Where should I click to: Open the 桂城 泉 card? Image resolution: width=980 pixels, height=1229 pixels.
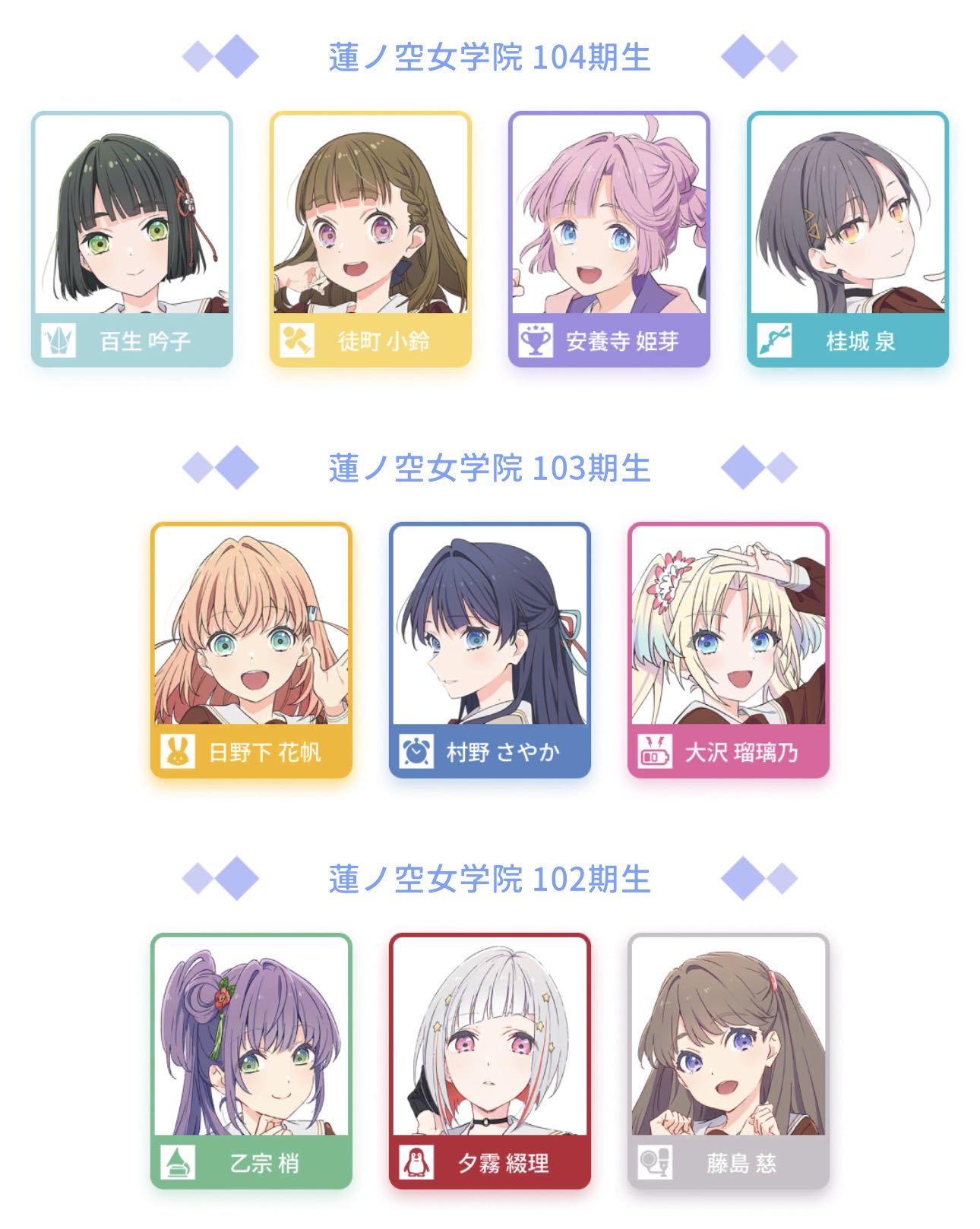point(847,239)
